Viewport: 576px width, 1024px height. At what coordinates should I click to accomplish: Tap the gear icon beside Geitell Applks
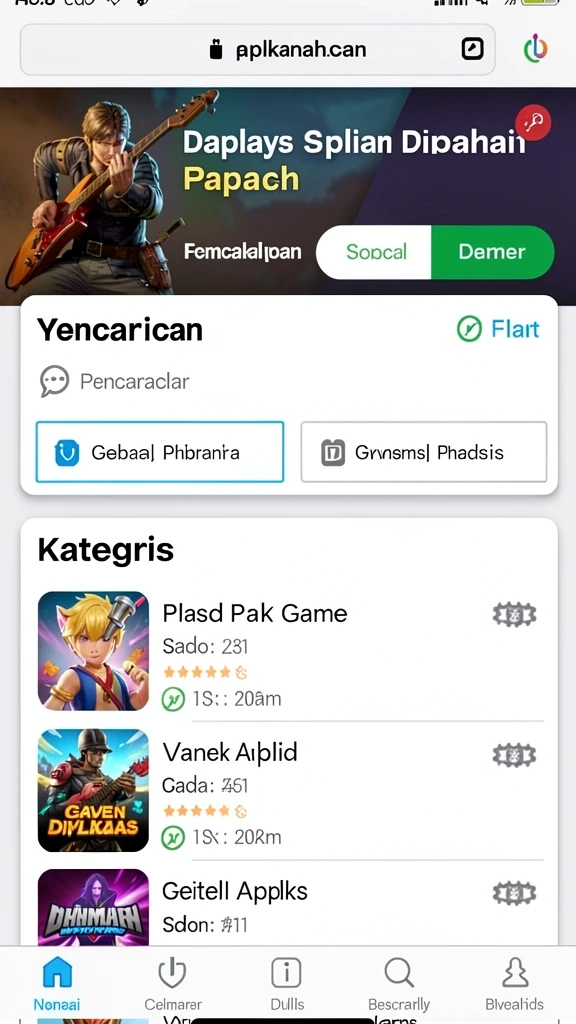(515, 893)
